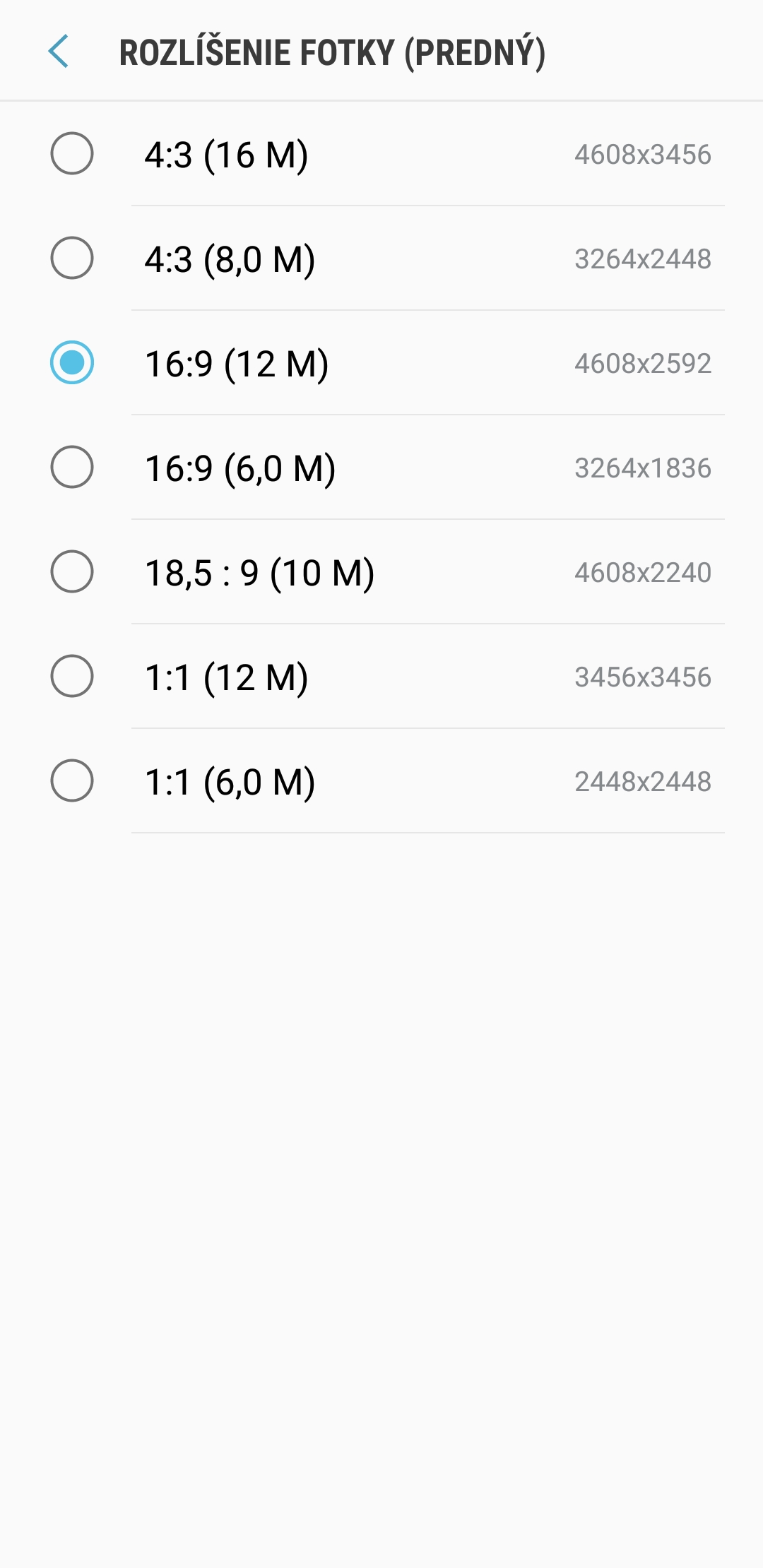Select the 4:3 (16 M) resolution

(381, 154)
